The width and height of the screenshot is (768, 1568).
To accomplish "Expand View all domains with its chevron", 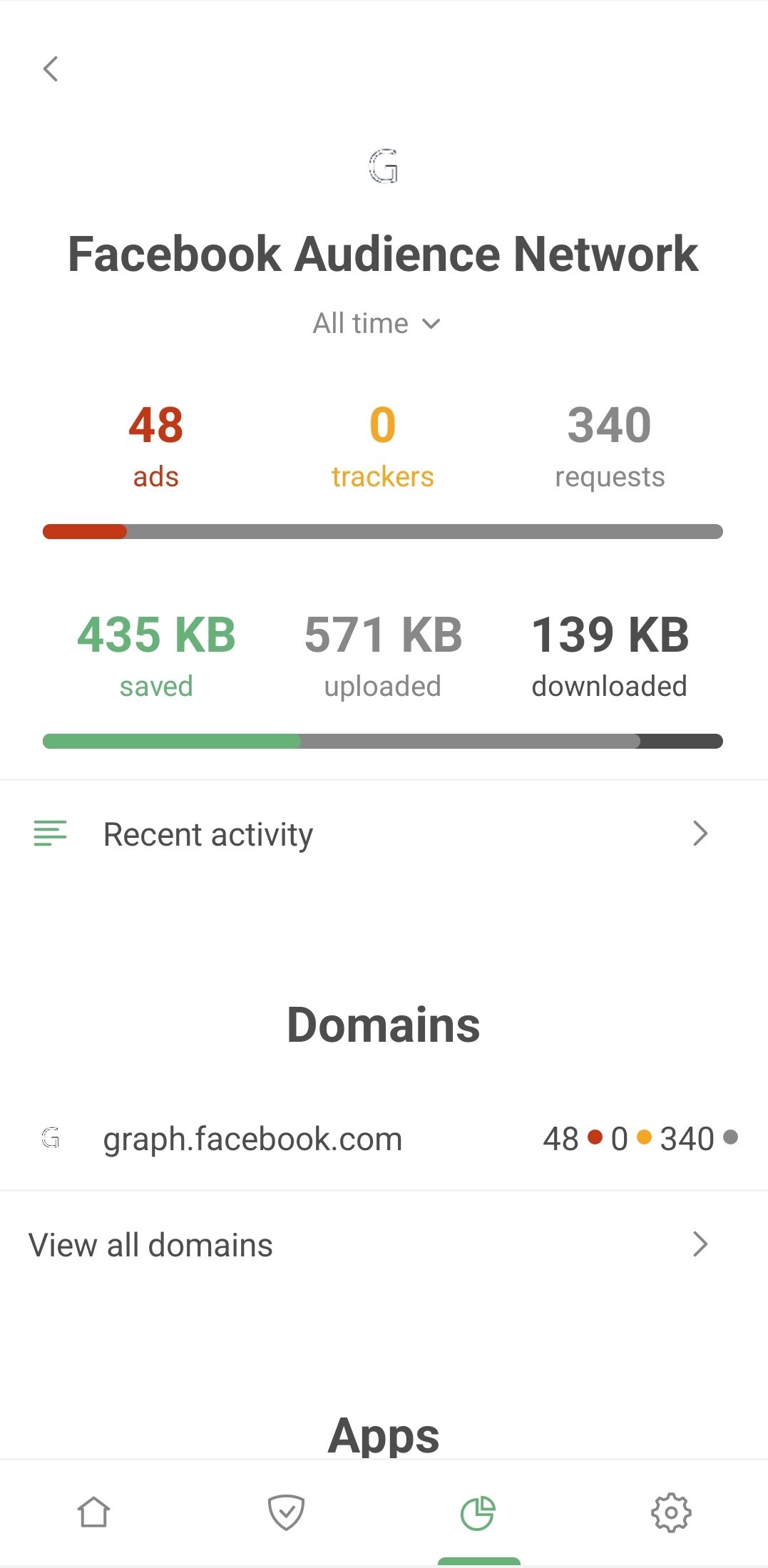I will click(x=700, y=1244).
